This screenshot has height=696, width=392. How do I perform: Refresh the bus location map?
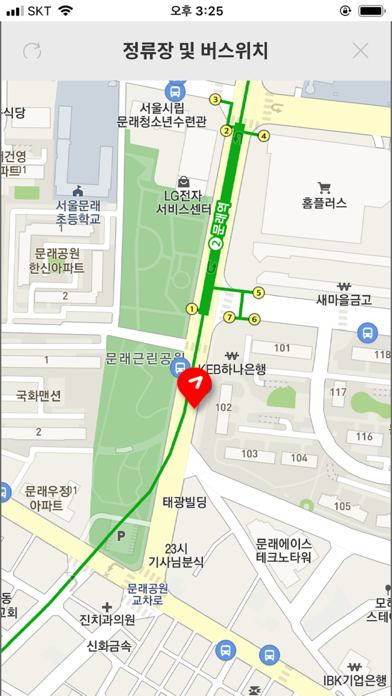32,51
